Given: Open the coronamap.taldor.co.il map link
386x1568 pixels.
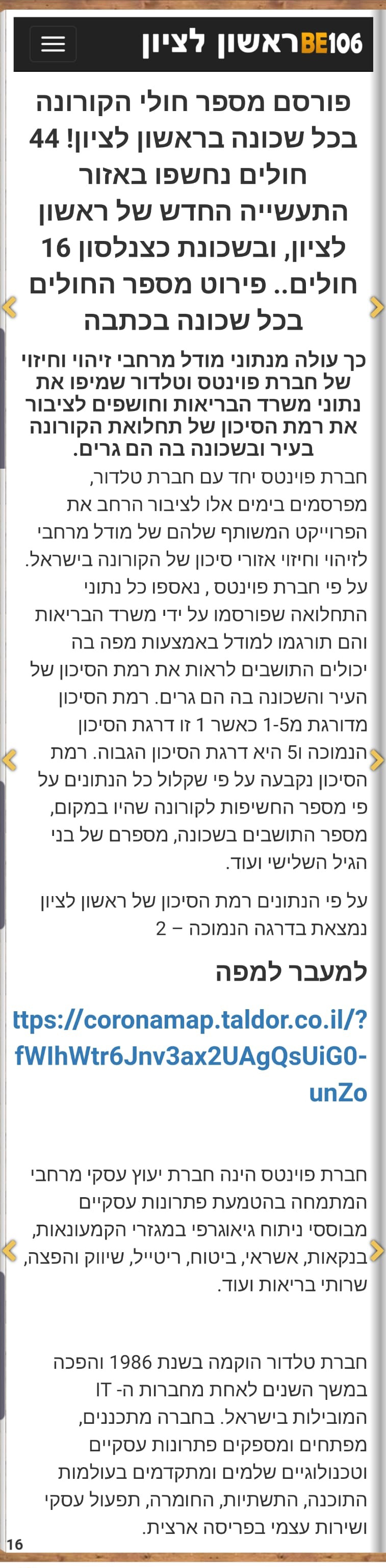Looking at the screenshot, I should [190, 1056].
